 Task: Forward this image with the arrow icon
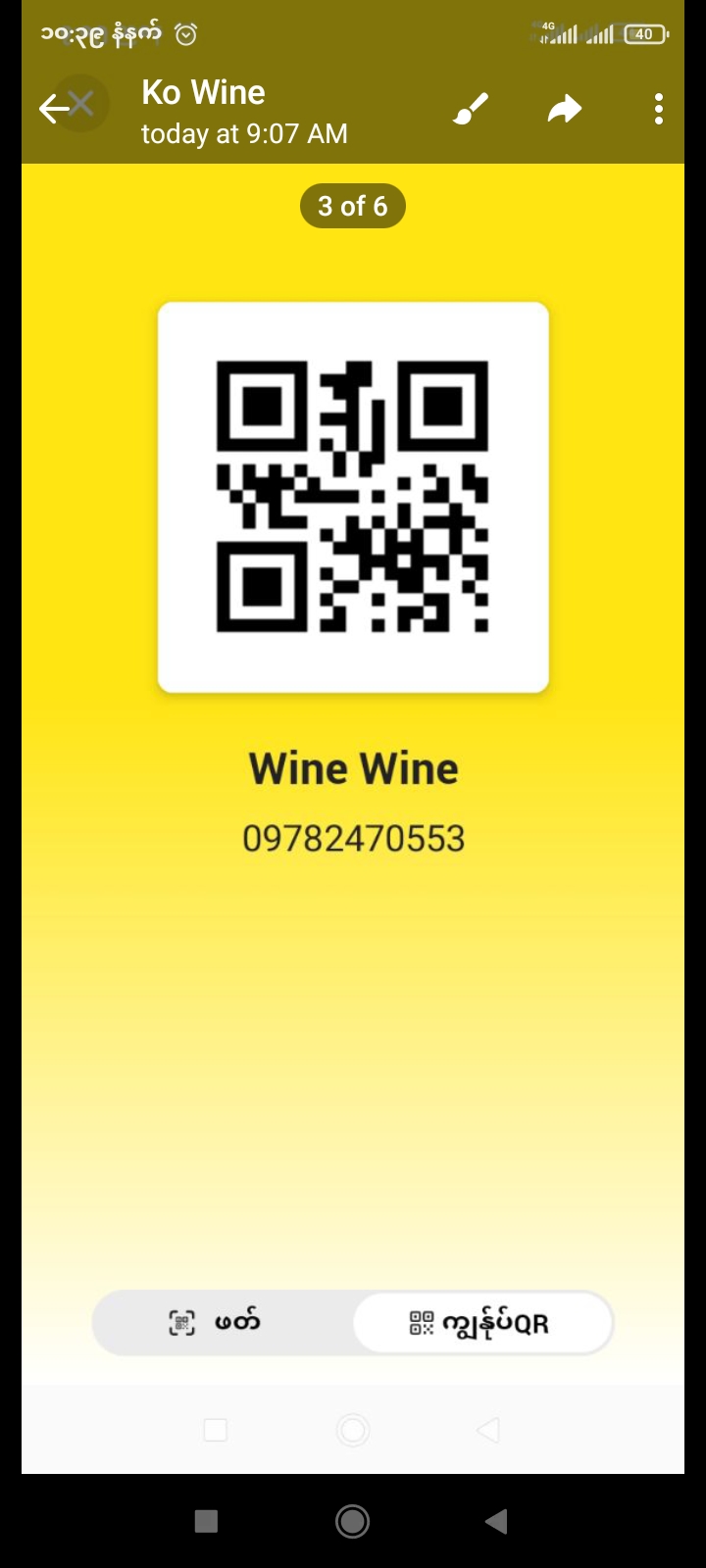565,109
